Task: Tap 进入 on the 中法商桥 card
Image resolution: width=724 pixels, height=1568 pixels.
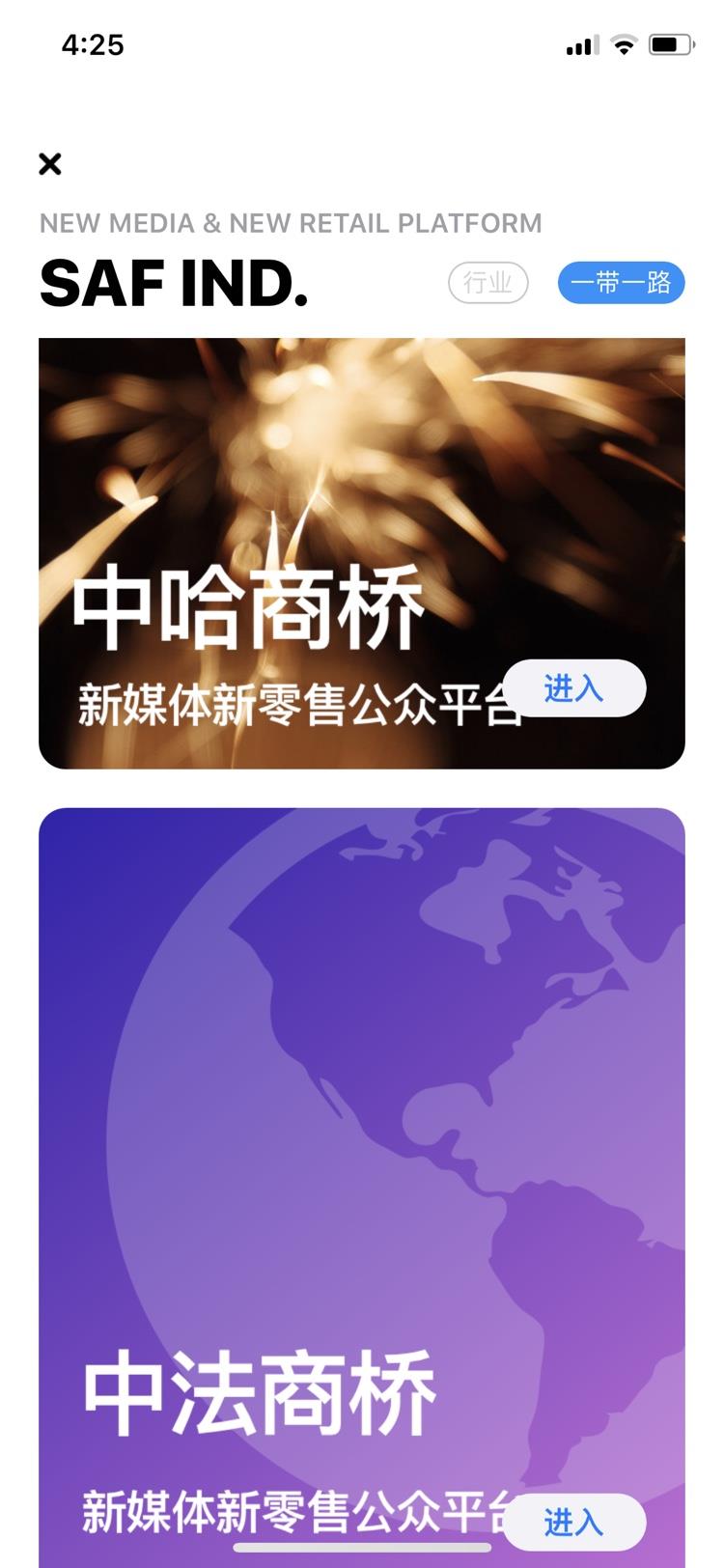Action: click(x=574, y=1523)
